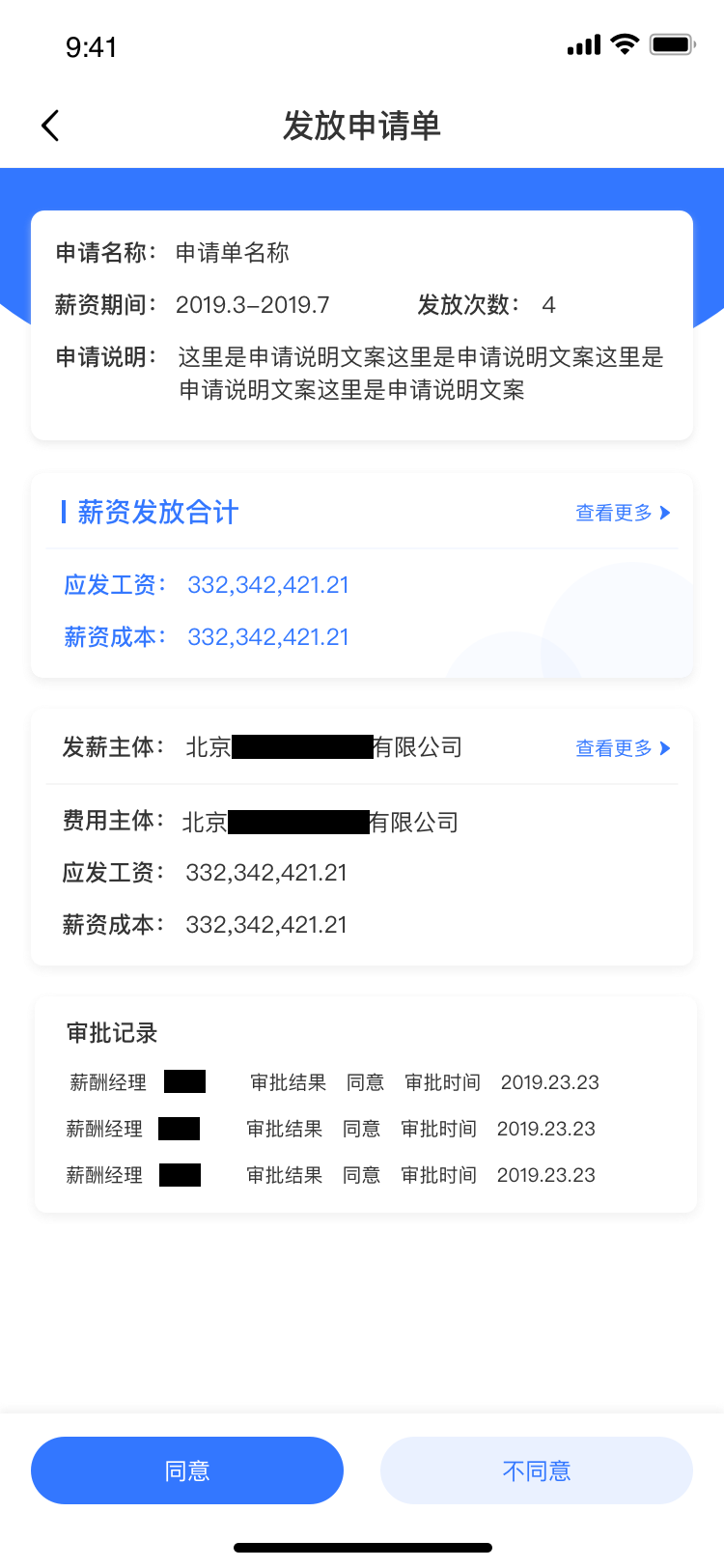
Task: Reject the request with 不同意 button
Action: tap(537, 1470)
